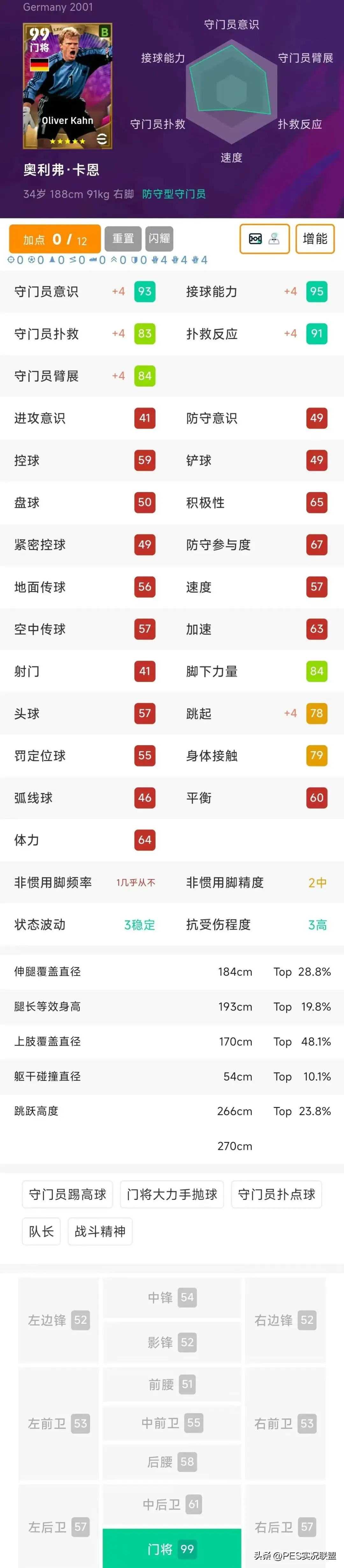The image size is (344, 1568).
Task: Select the 守门员踢高球 skill chip
Action: (68, 1194)
